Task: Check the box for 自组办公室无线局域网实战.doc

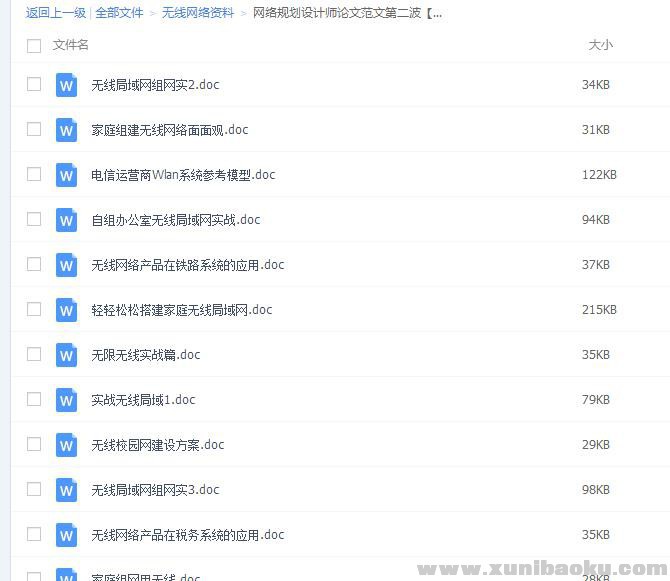Action: (x=34, y=219)
